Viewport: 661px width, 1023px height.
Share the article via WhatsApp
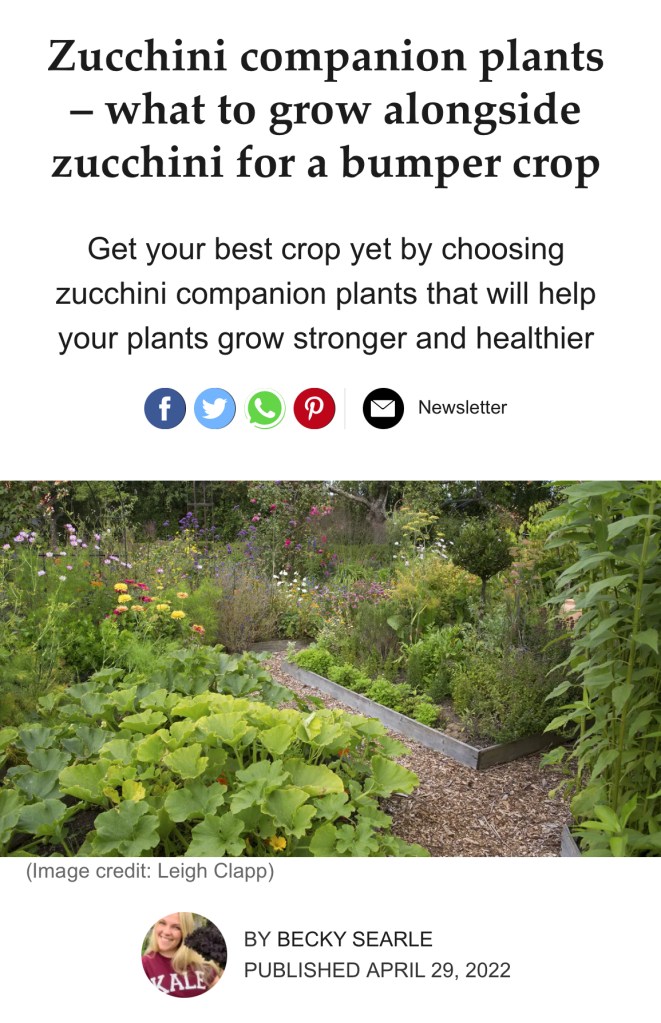click(264, 408)
